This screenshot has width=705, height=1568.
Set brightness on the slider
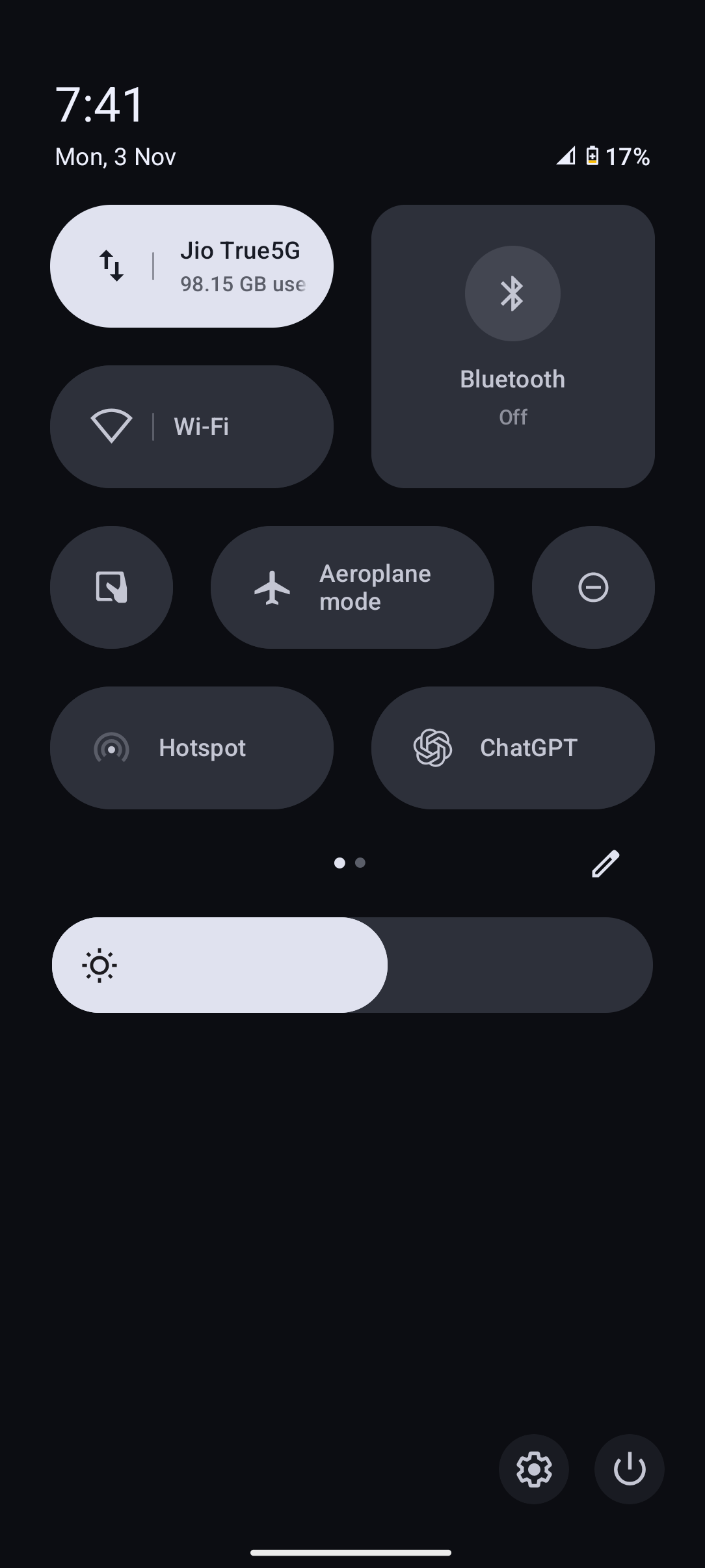[352, 965]
